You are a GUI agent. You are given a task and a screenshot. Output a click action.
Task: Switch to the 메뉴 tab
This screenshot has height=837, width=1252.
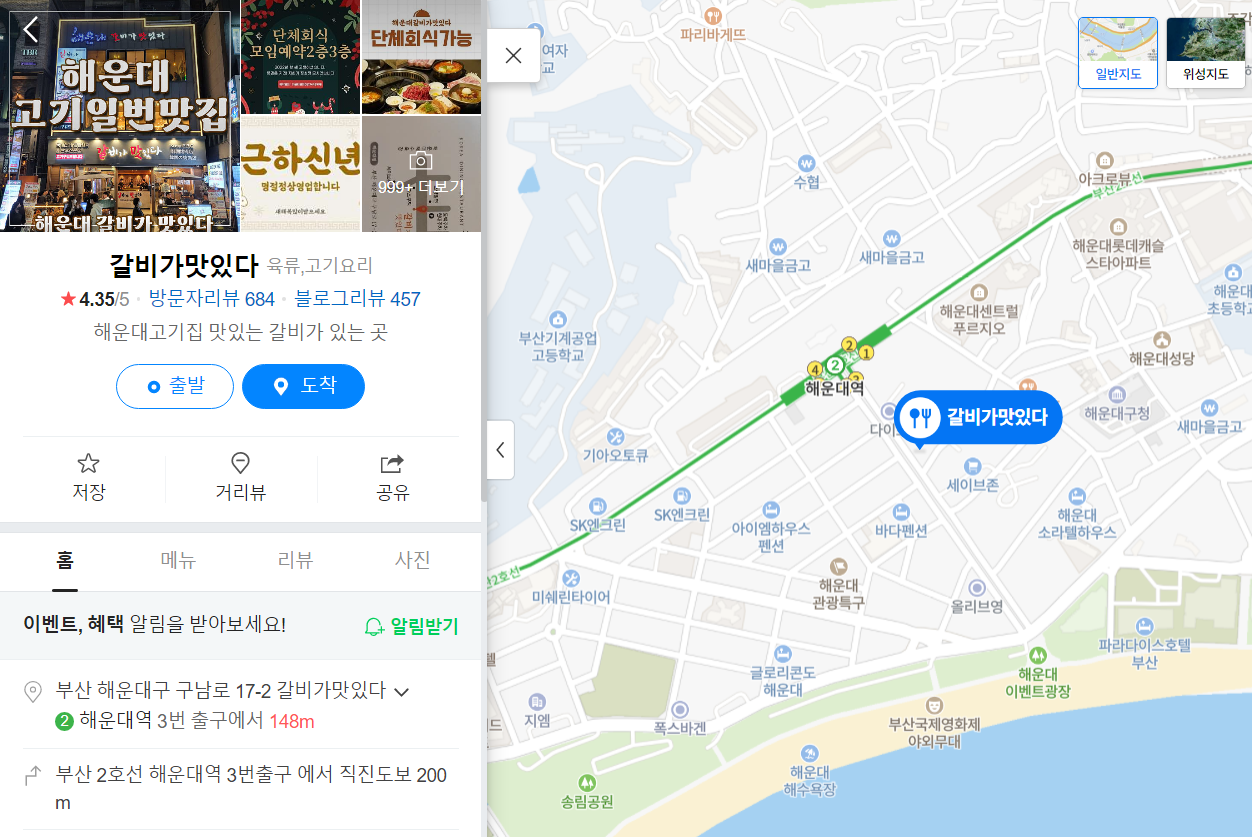(x=179, y=560)
